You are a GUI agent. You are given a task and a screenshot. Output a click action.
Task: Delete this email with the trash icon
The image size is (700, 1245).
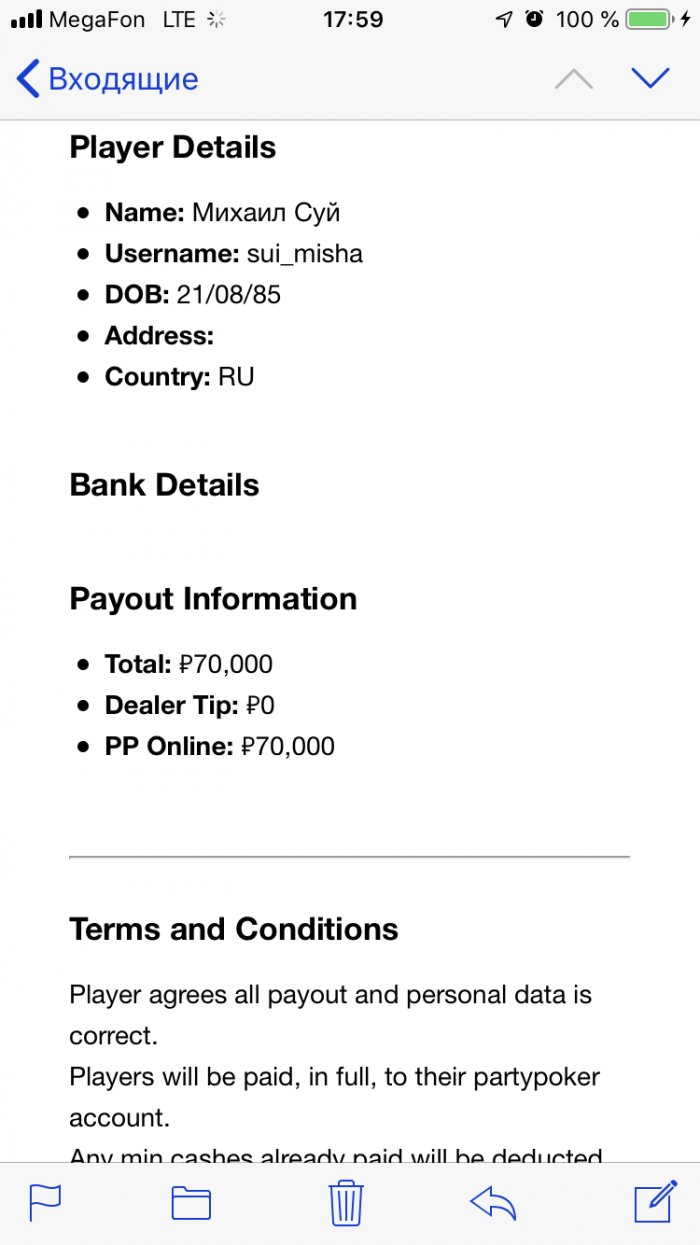click(x=346, y=1202)
